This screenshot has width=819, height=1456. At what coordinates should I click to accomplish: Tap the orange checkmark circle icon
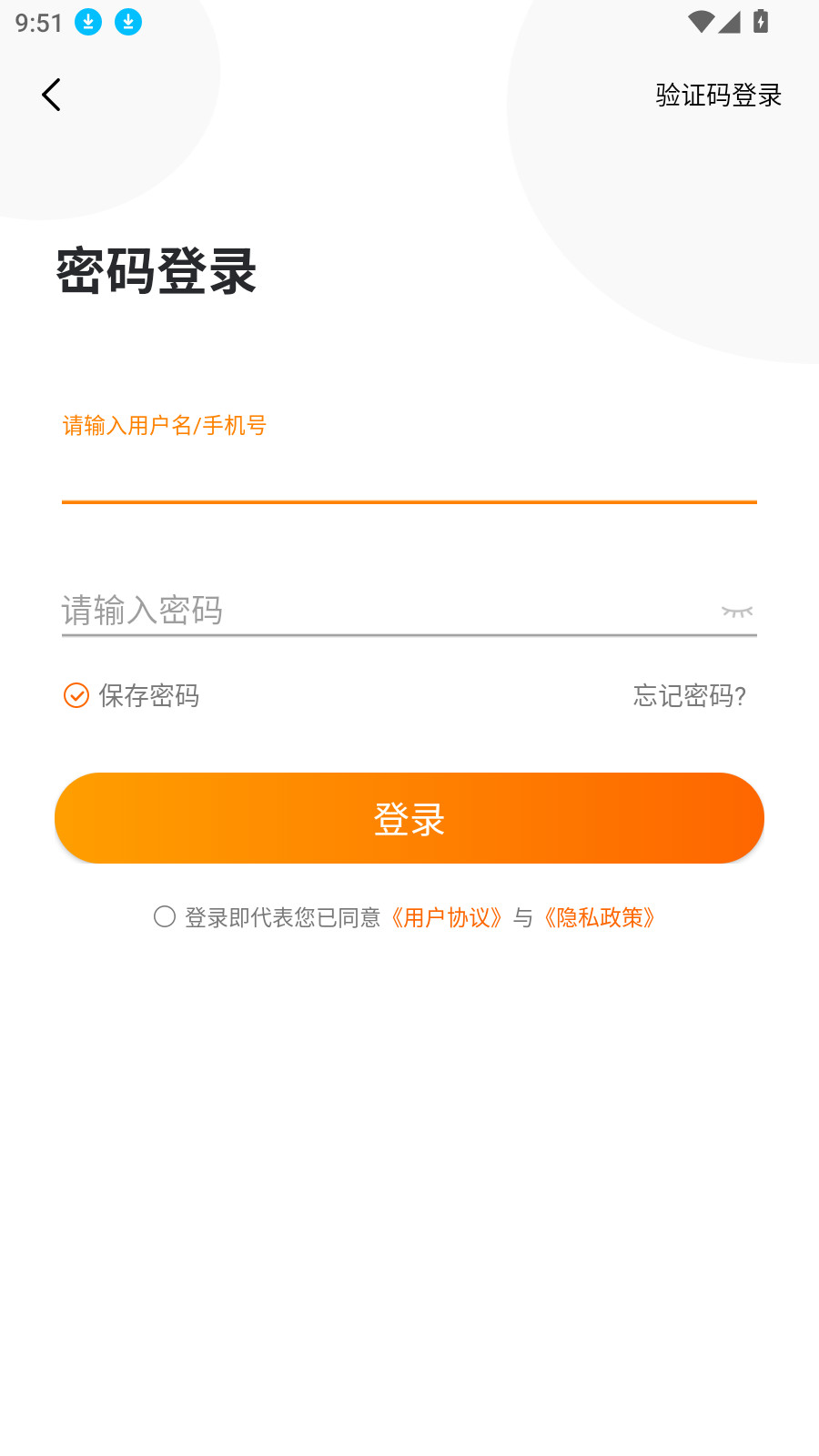tap(75, 696)
